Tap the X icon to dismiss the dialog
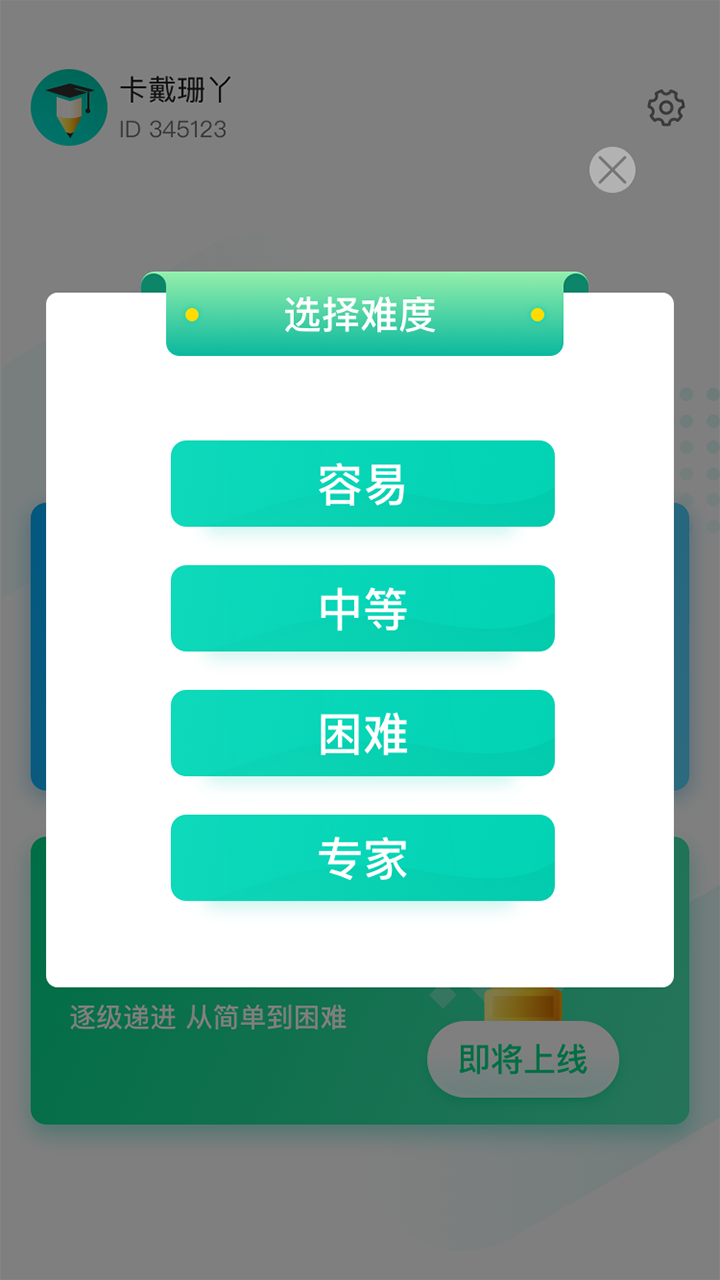This screenshot has height=1280, width=720. (x=611, y=170)
